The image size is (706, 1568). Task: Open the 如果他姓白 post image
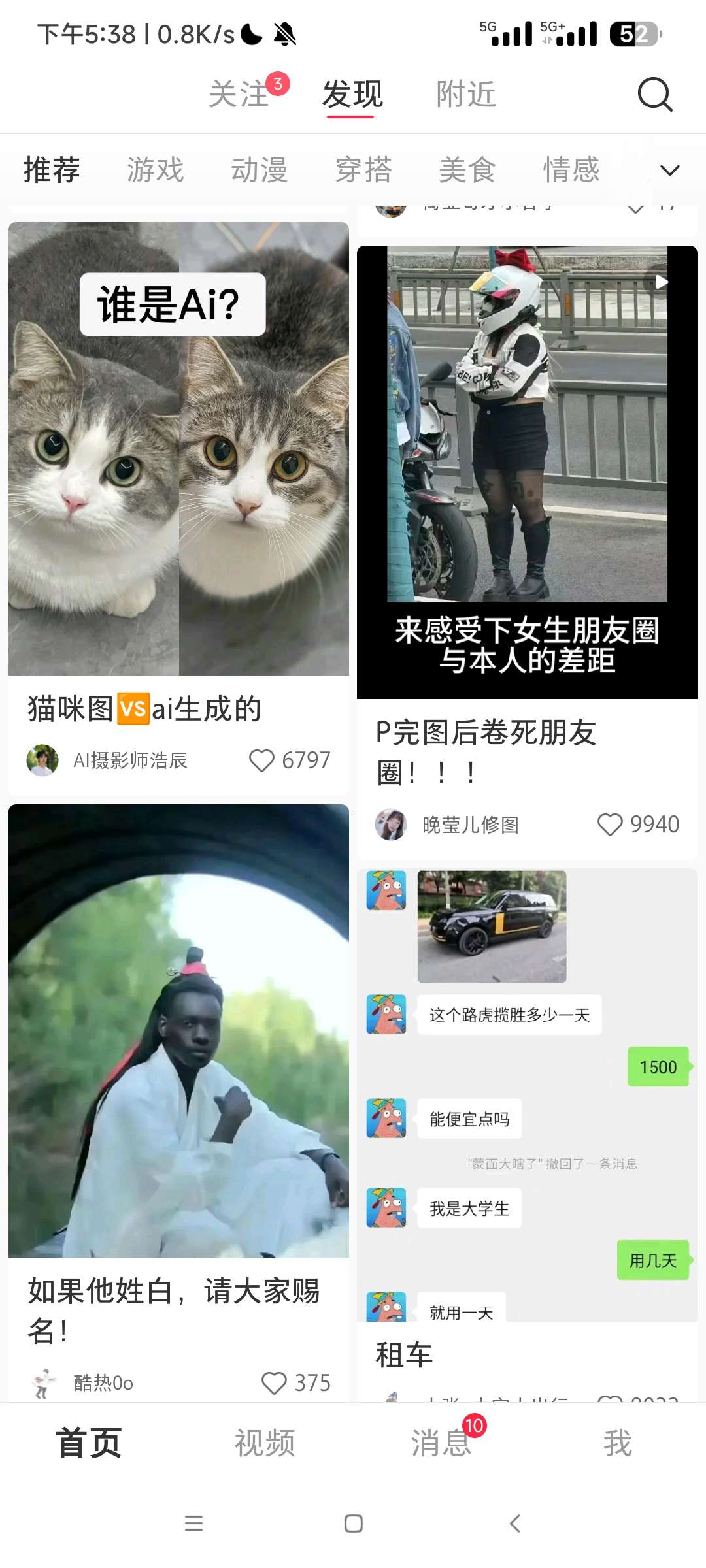click(x=178, y=1030)
